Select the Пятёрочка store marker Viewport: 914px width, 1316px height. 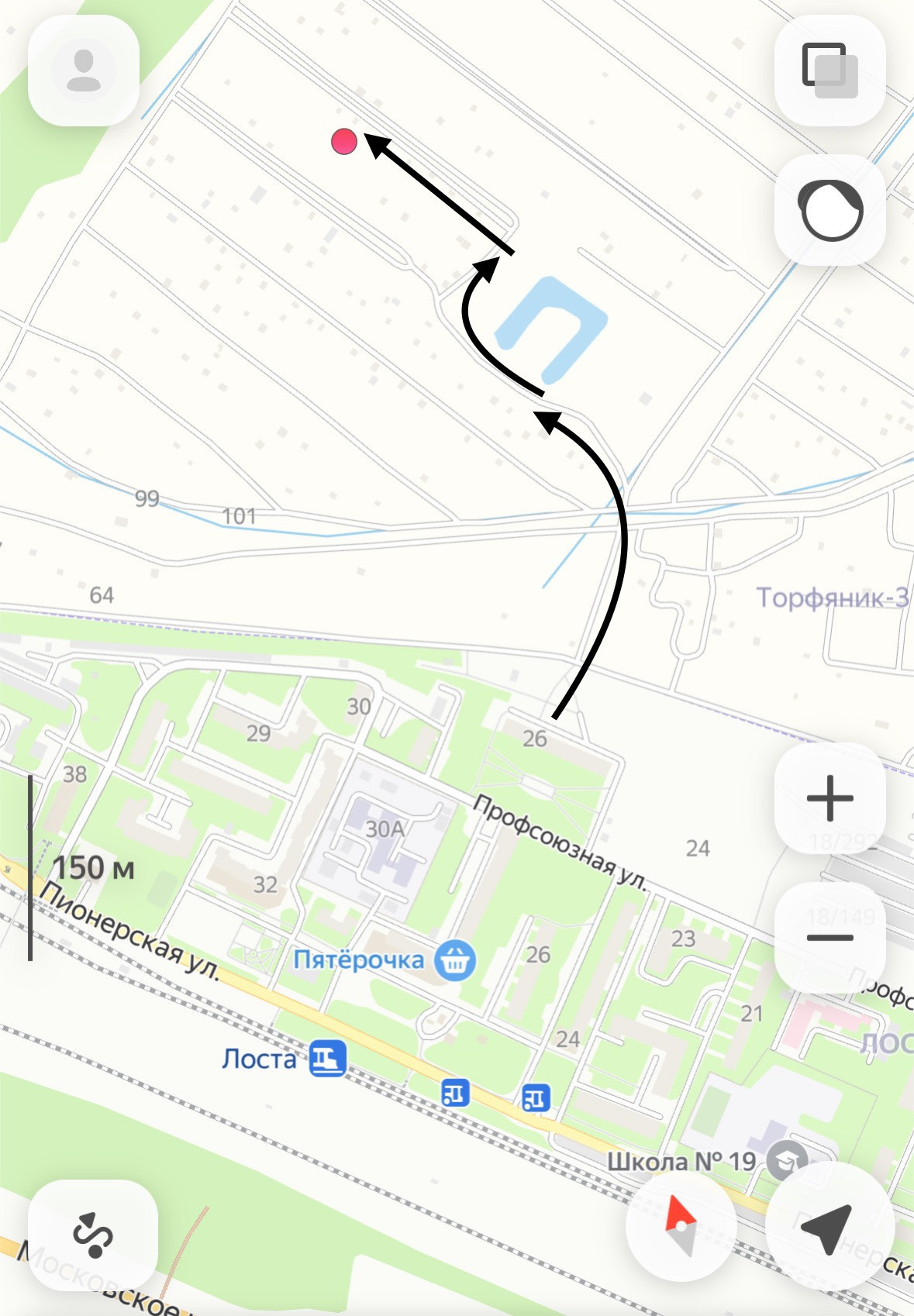pyautogui.click(x=455, y=960)
